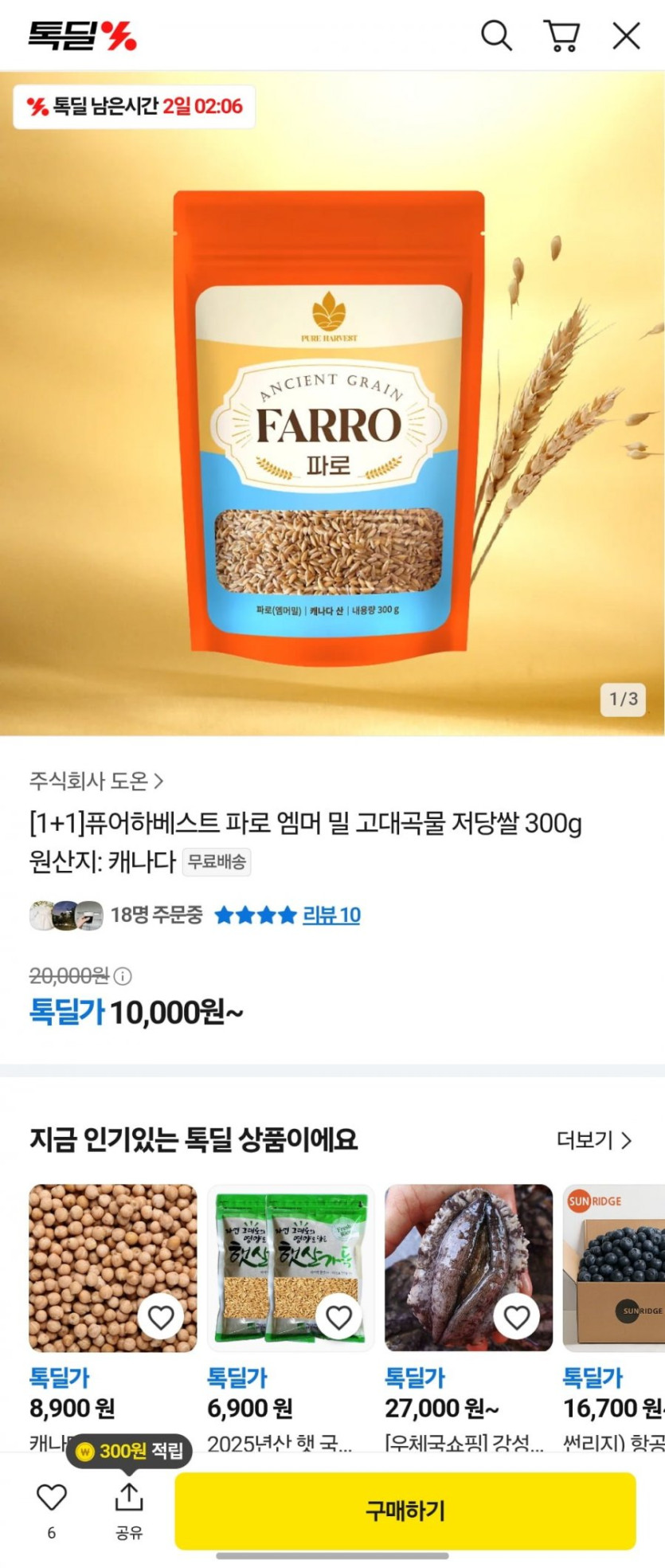Viewport: 665px width, 1568px height.
Task: Tap the 무료배송 badge label
Action: click(x=217, y=862)
